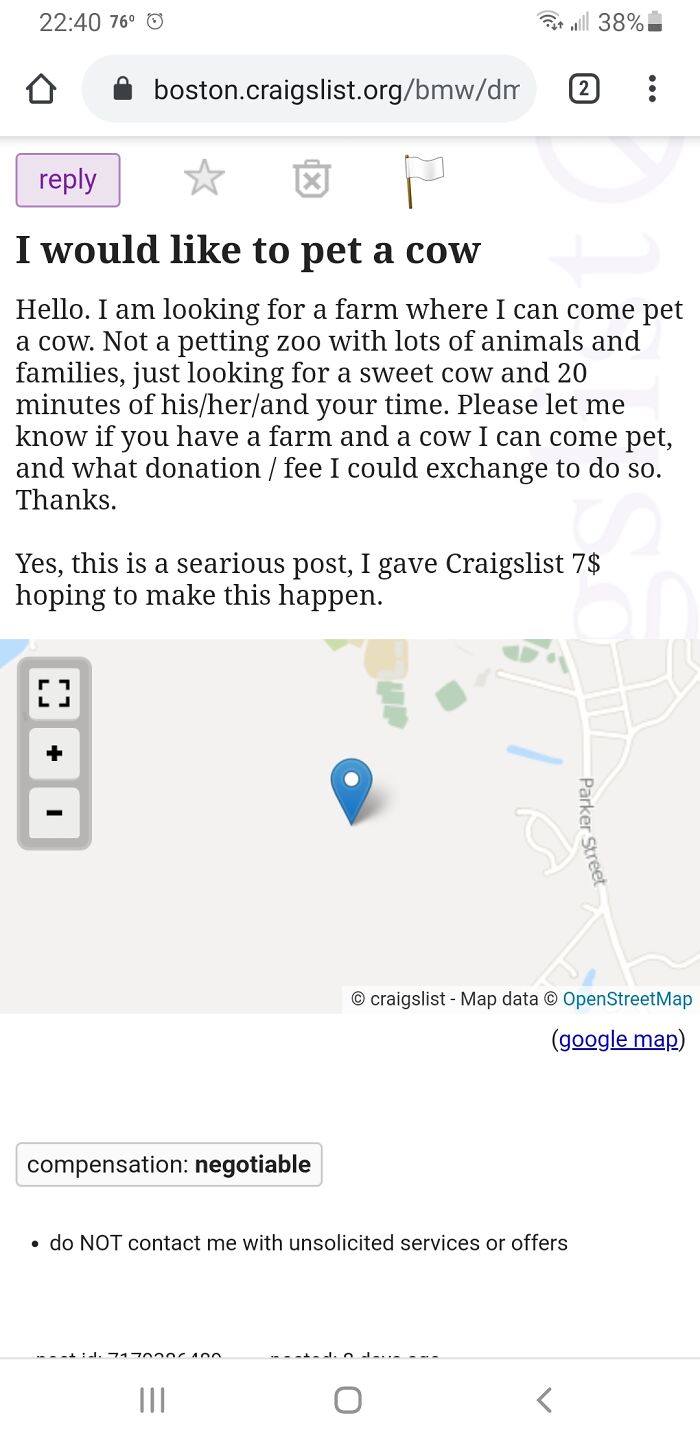Favorite this posting with the star
This screenshot has height=1439, width=700.
pos(204,179)
